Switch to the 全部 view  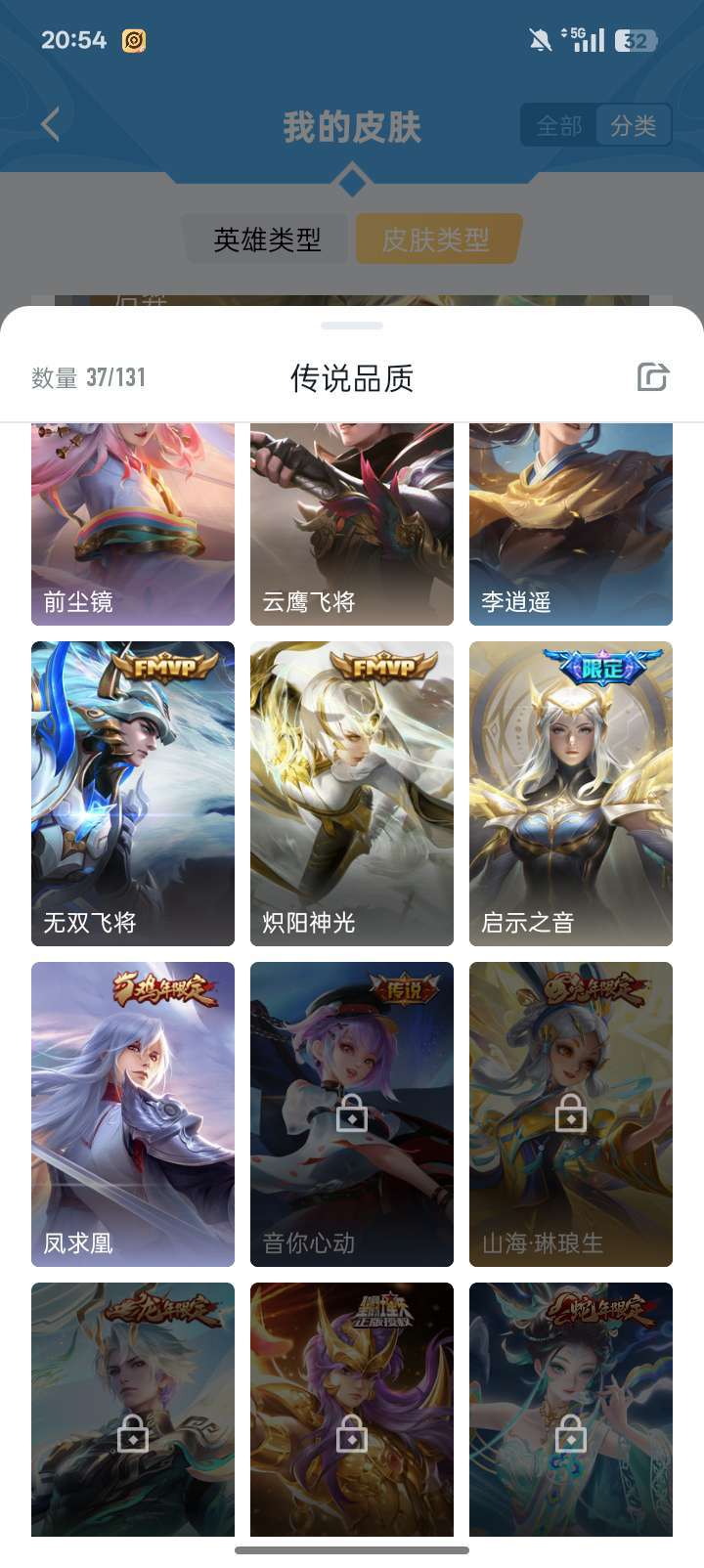pyautogui.click(x=559, y=126)
